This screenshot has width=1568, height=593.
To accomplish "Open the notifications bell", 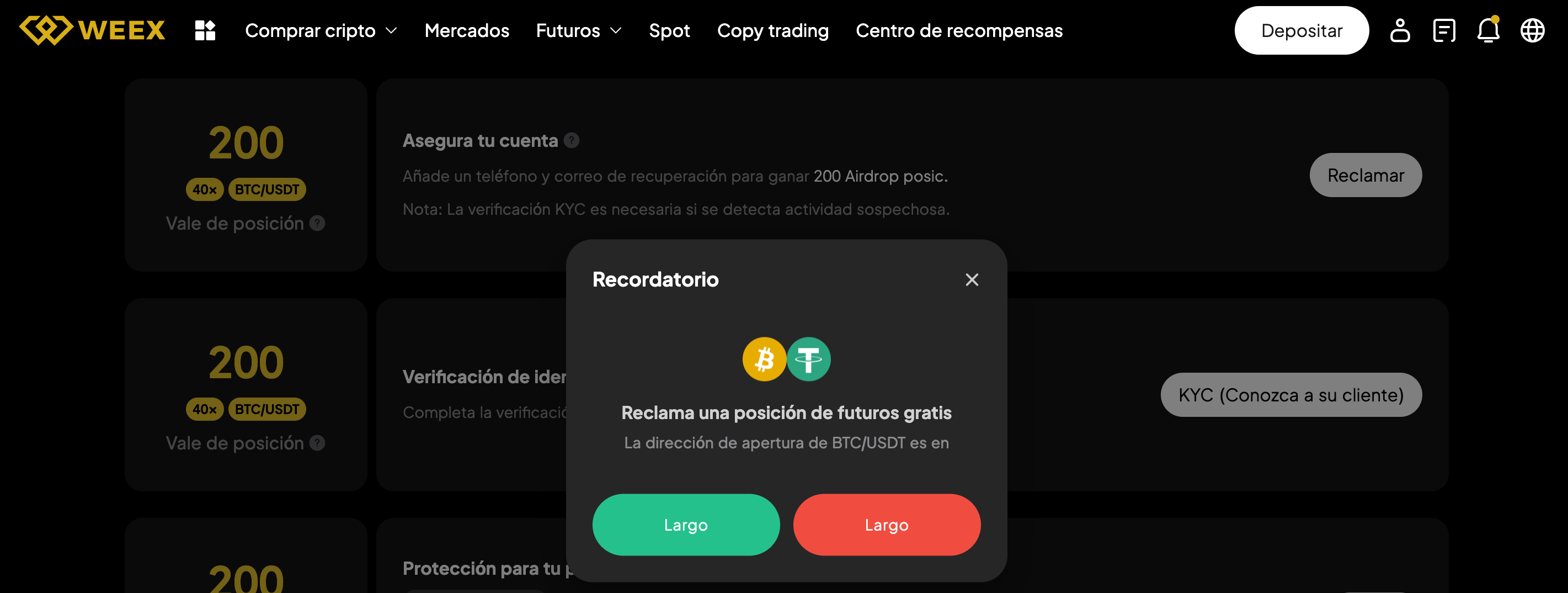I will pyautogui.click(x=1487, y=30).
